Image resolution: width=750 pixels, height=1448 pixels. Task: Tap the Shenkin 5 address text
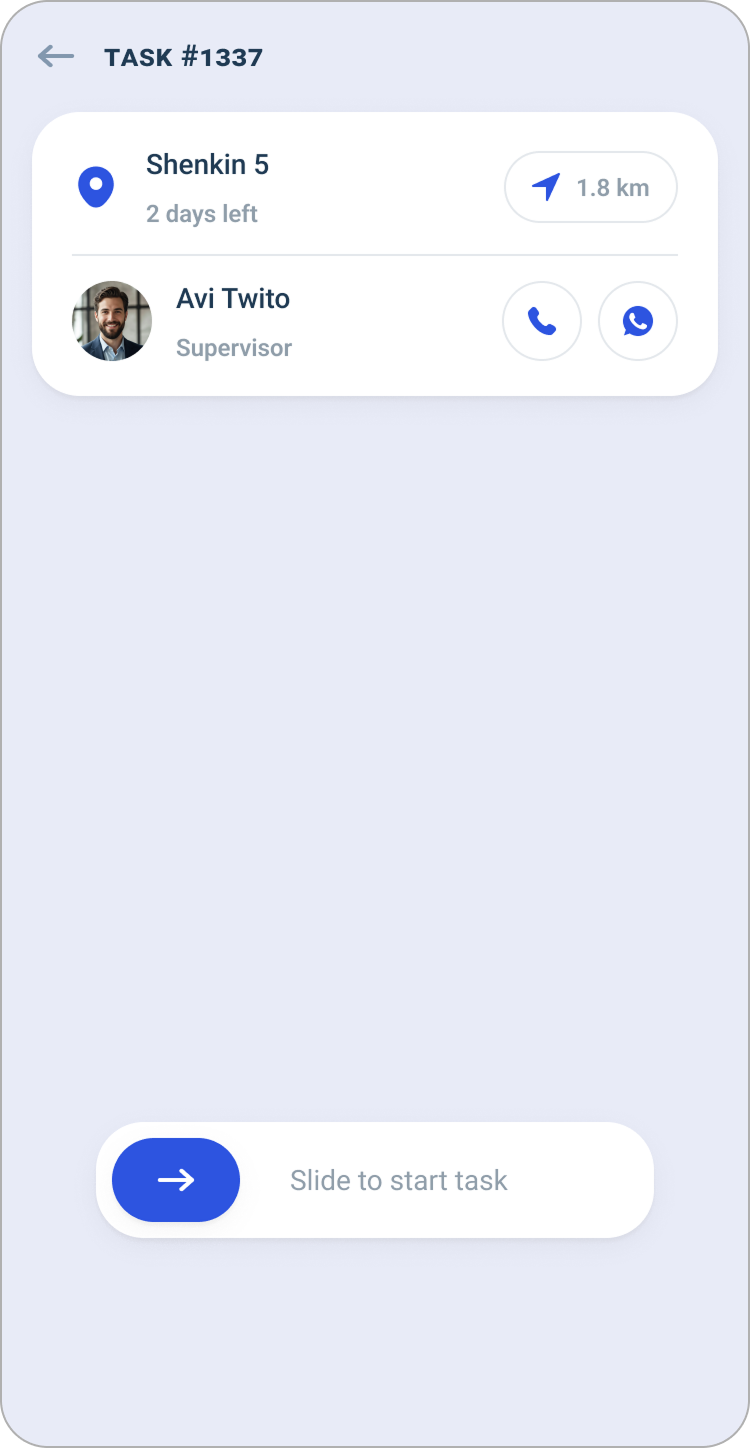coord(207,164)
